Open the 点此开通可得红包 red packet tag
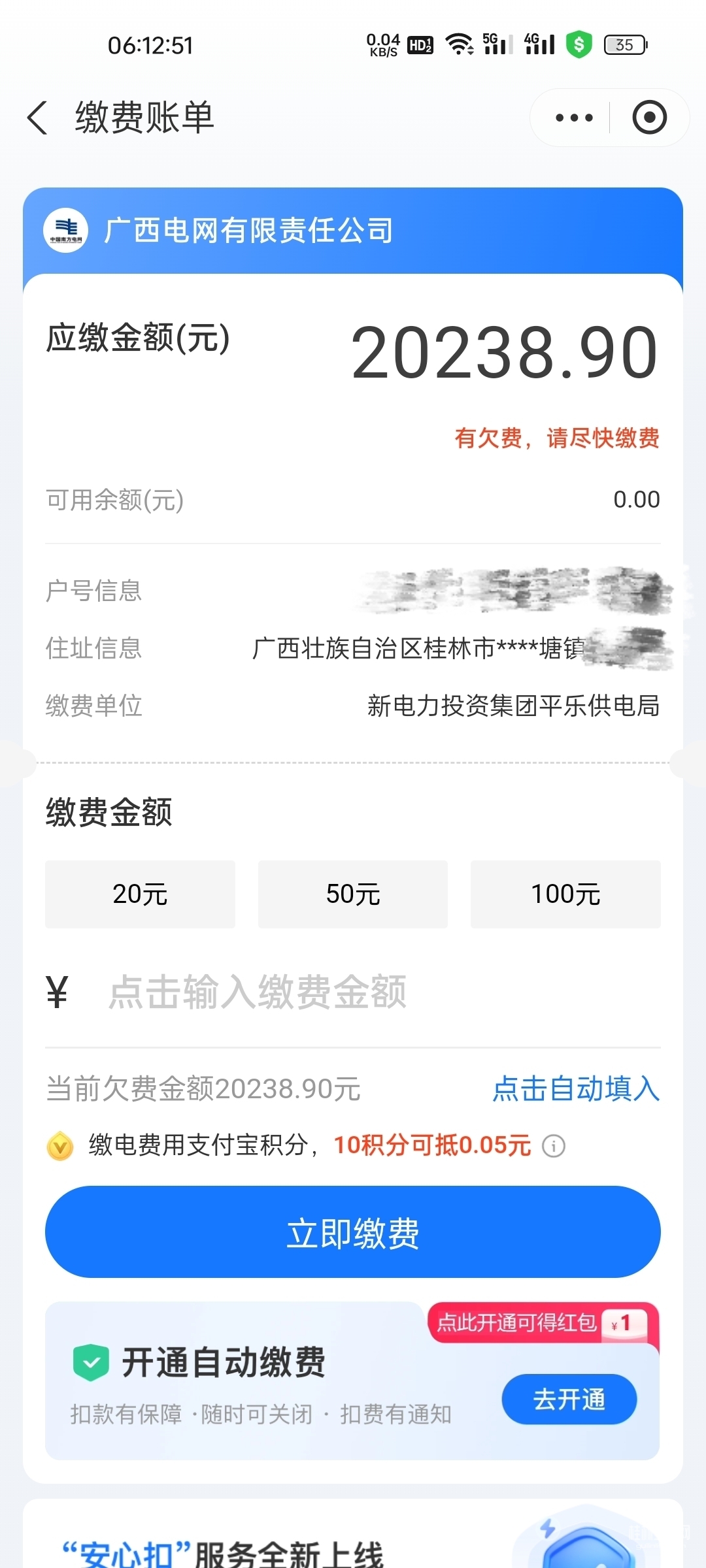The width and height of the screenshot is (706, 1568). coord(541,1322)
